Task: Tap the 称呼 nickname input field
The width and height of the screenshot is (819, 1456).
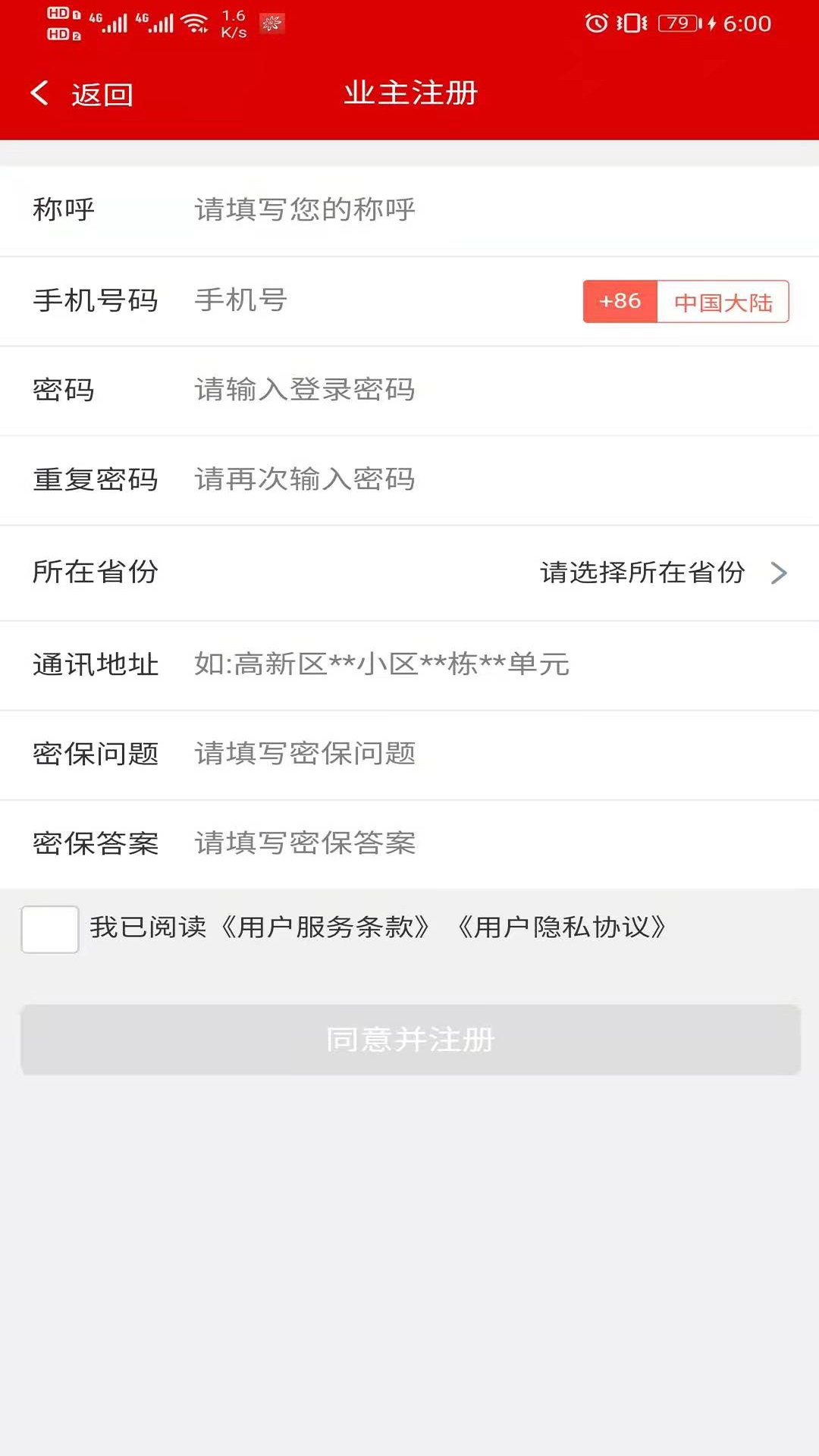Action: click(x=379, y=210)
